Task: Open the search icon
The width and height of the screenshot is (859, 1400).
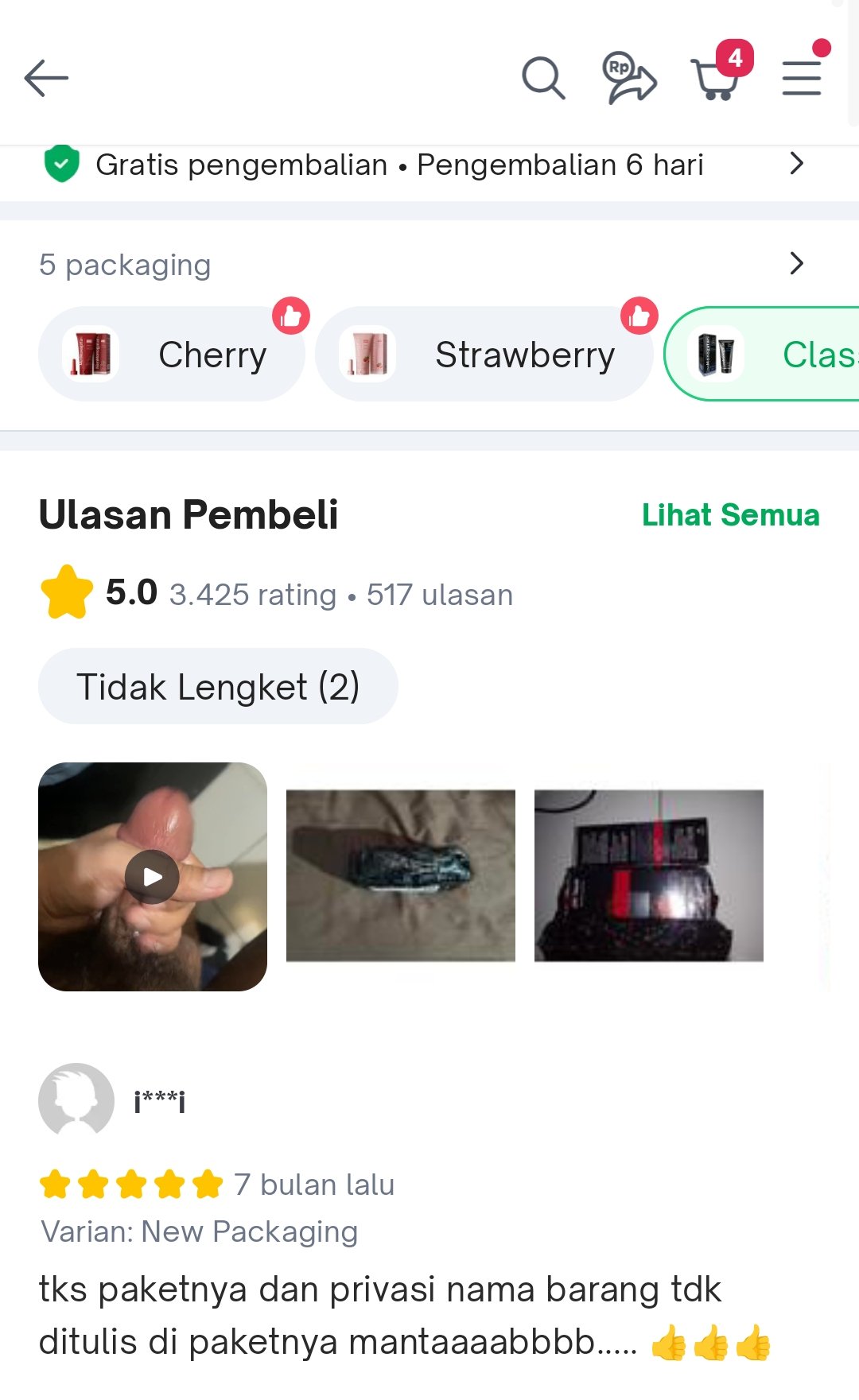Action: pos(543,78)
